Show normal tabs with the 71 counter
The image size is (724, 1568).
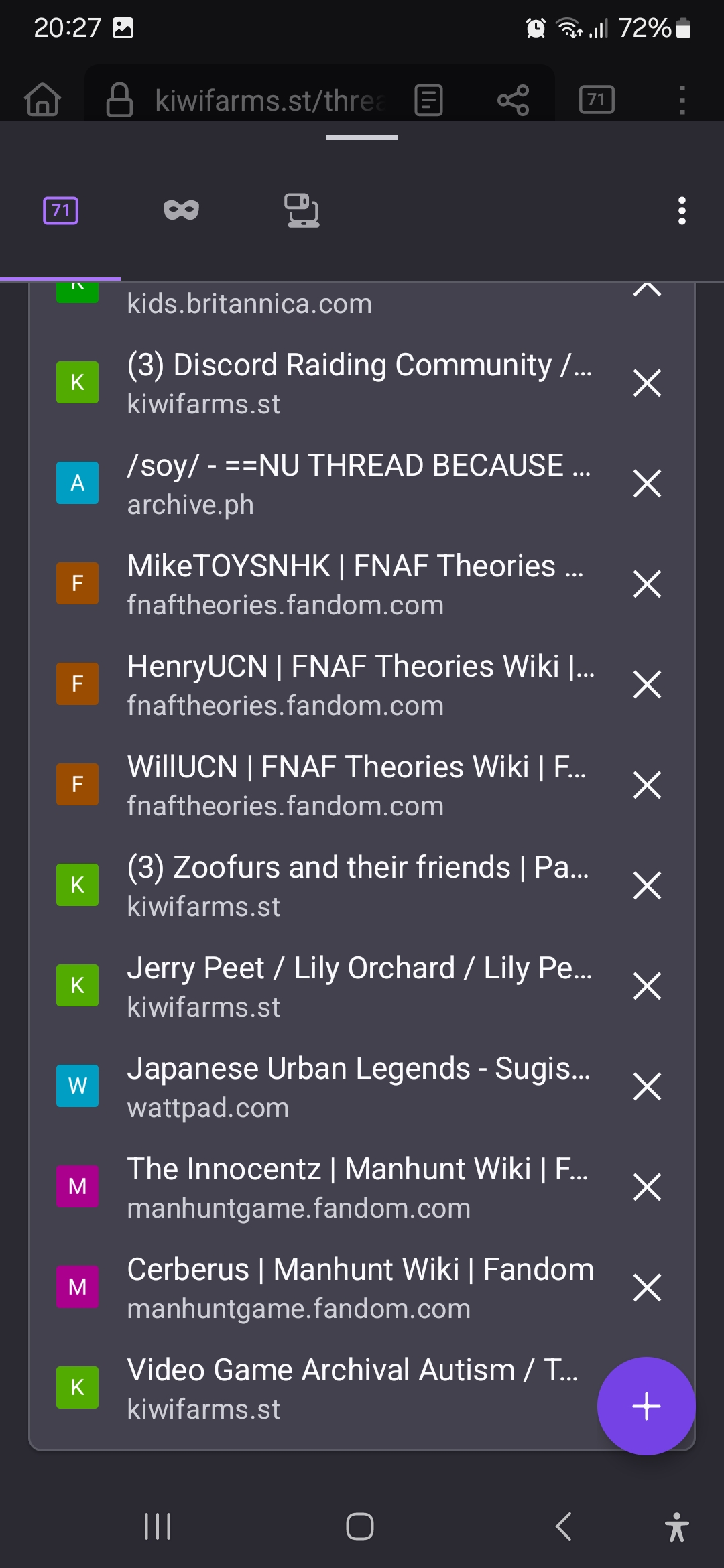pyautogui.click(x=60, y=210)
